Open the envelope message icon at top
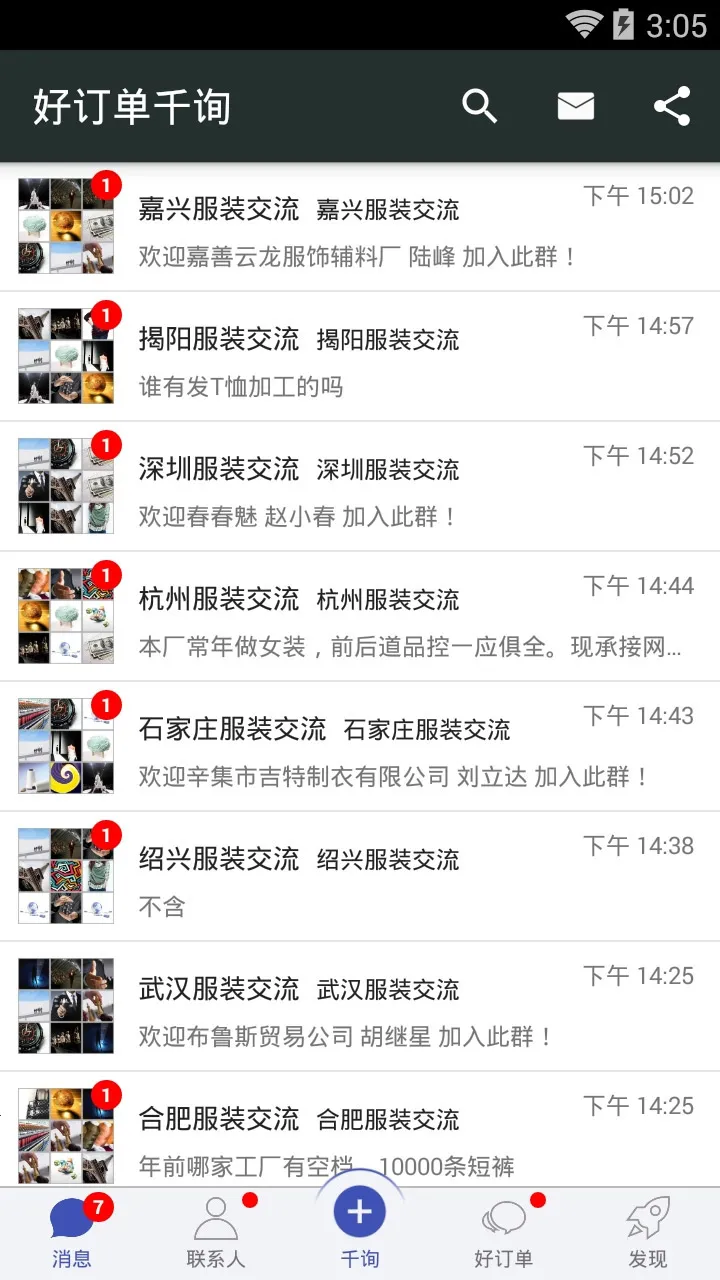The width and height of the screenshot is (720, 1280). point(575,105)
